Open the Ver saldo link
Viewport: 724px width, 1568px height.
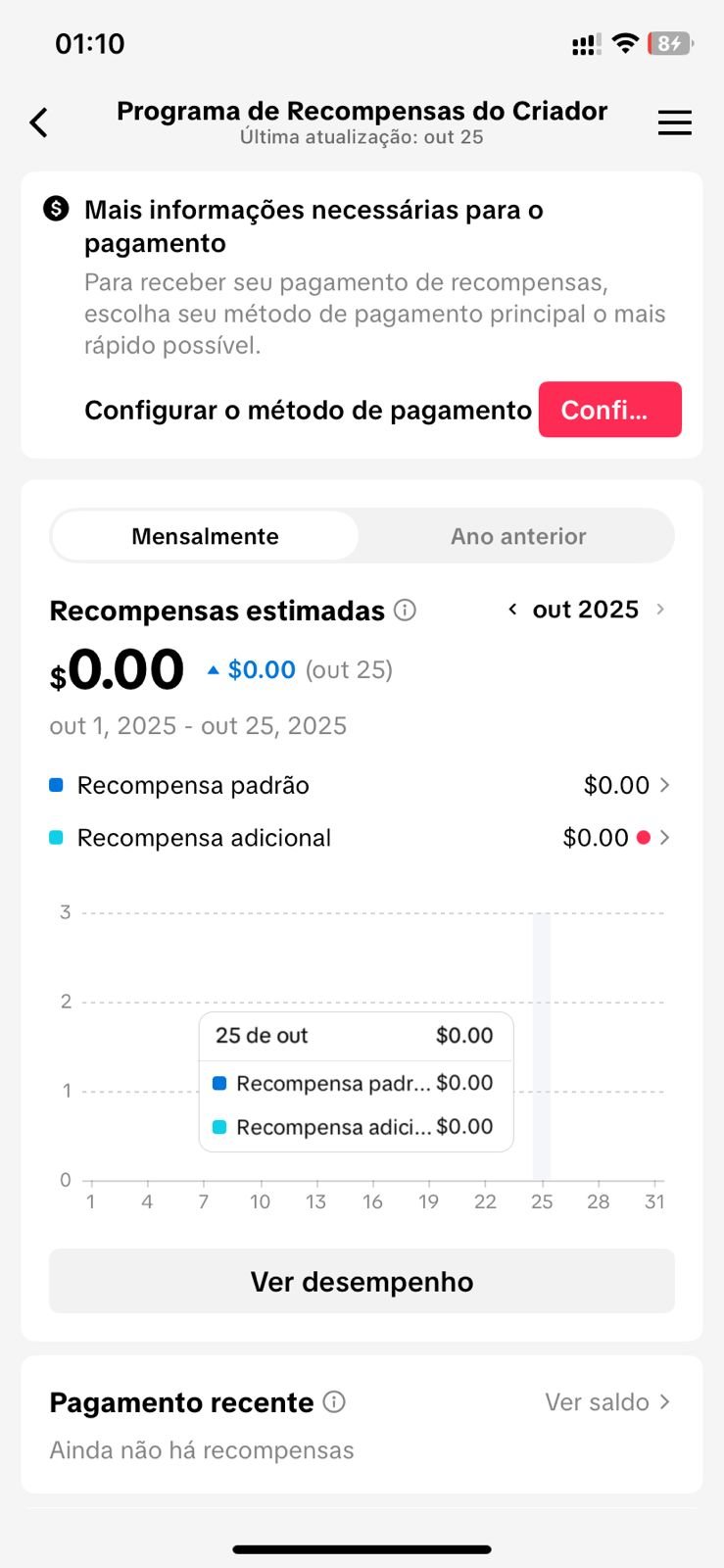[607, 1402]
